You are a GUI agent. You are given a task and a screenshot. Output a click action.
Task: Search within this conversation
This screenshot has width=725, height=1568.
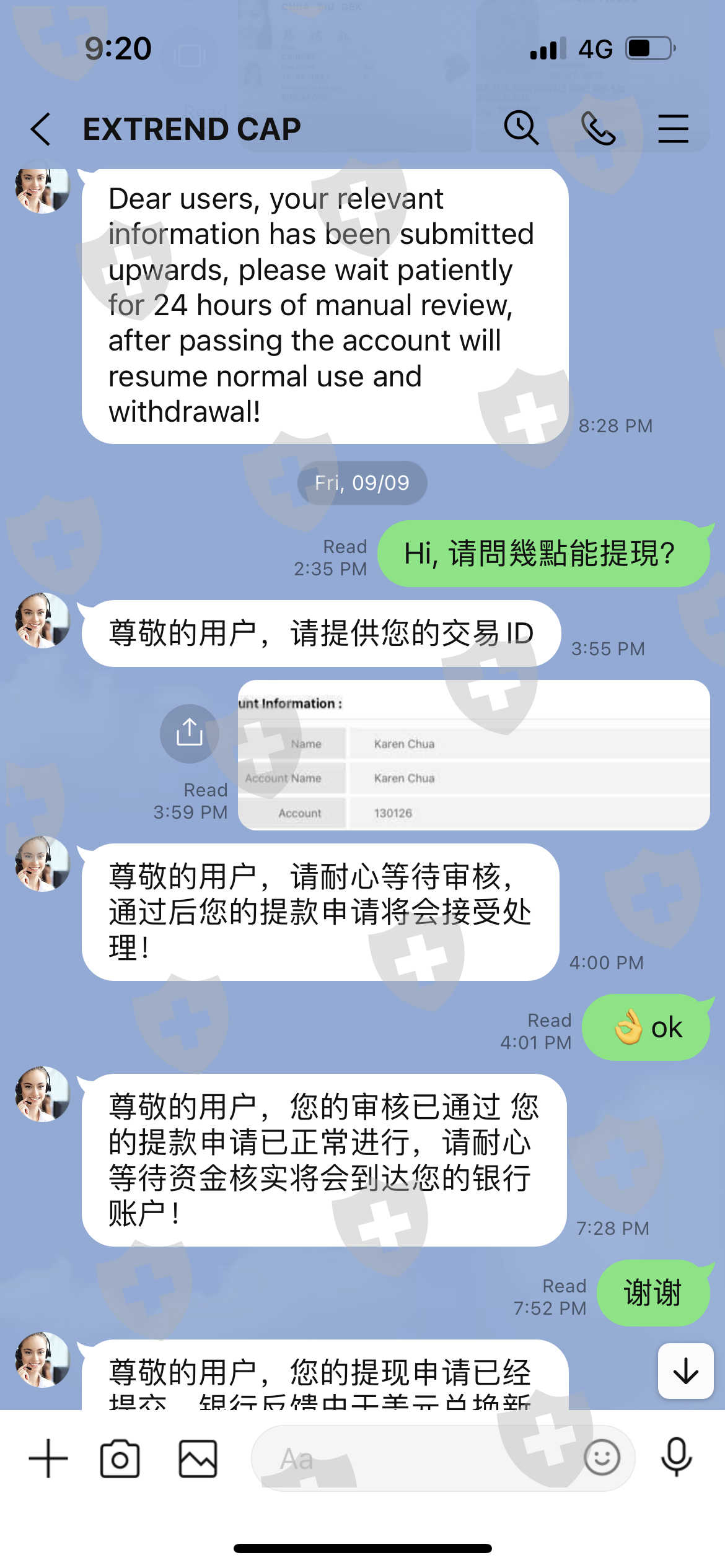tap(521, 128)
